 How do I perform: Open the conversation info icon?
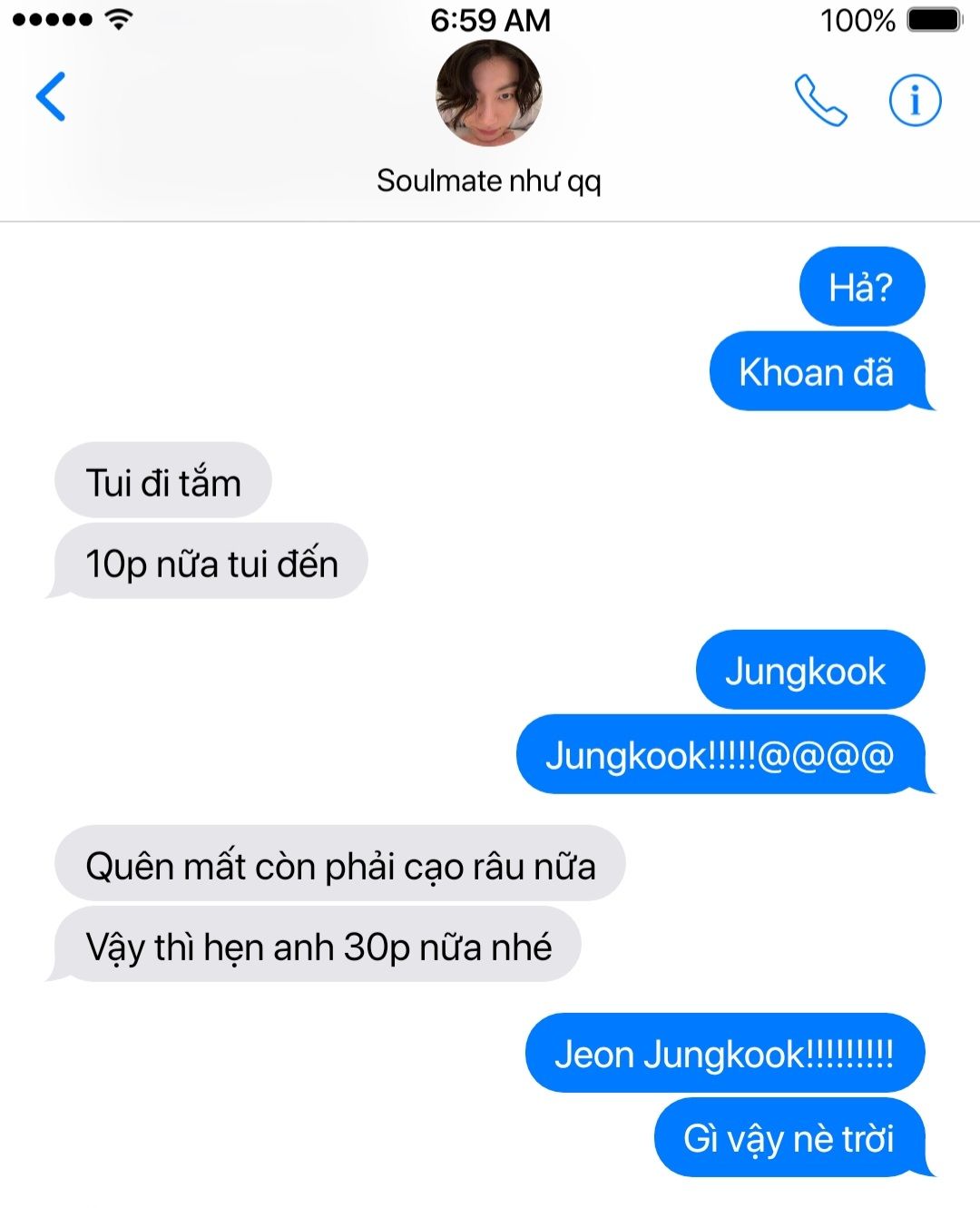914,100
